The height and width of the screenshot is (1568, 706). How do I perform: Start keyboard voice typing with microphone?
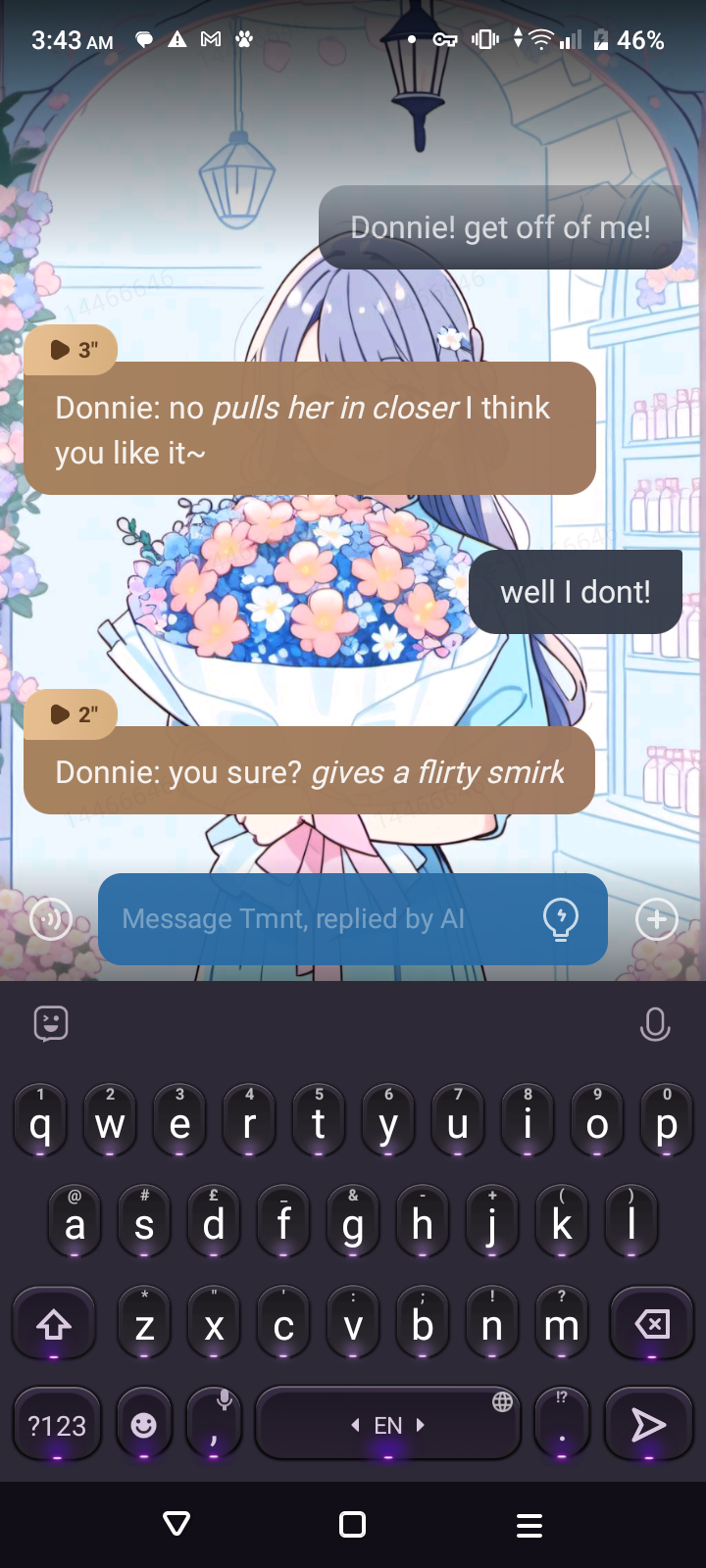click(x=654, y=1024)
